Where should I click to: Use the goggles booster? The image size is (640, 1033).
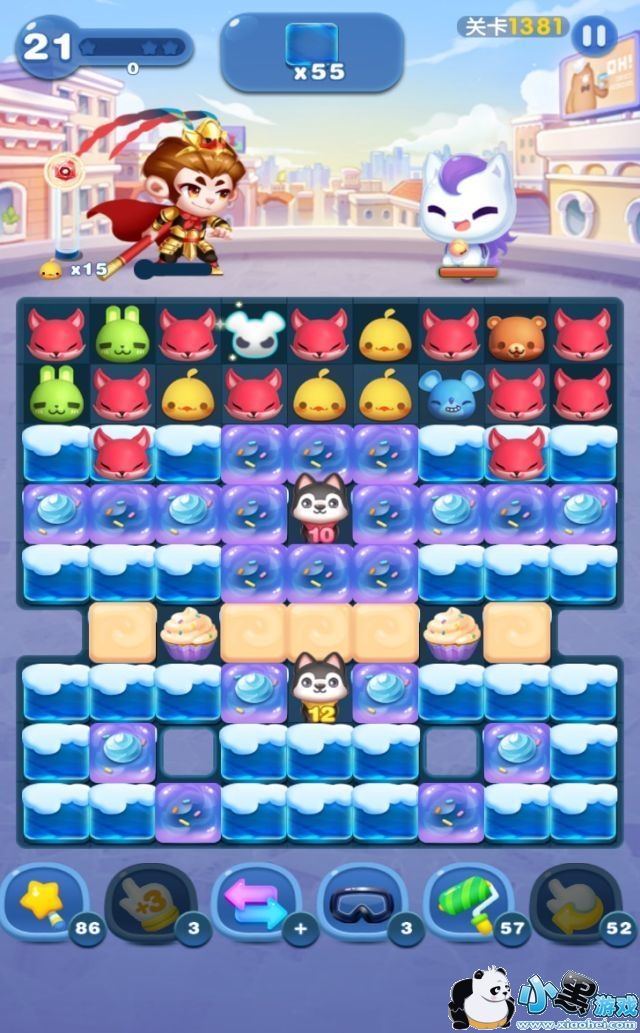point(361,902)
